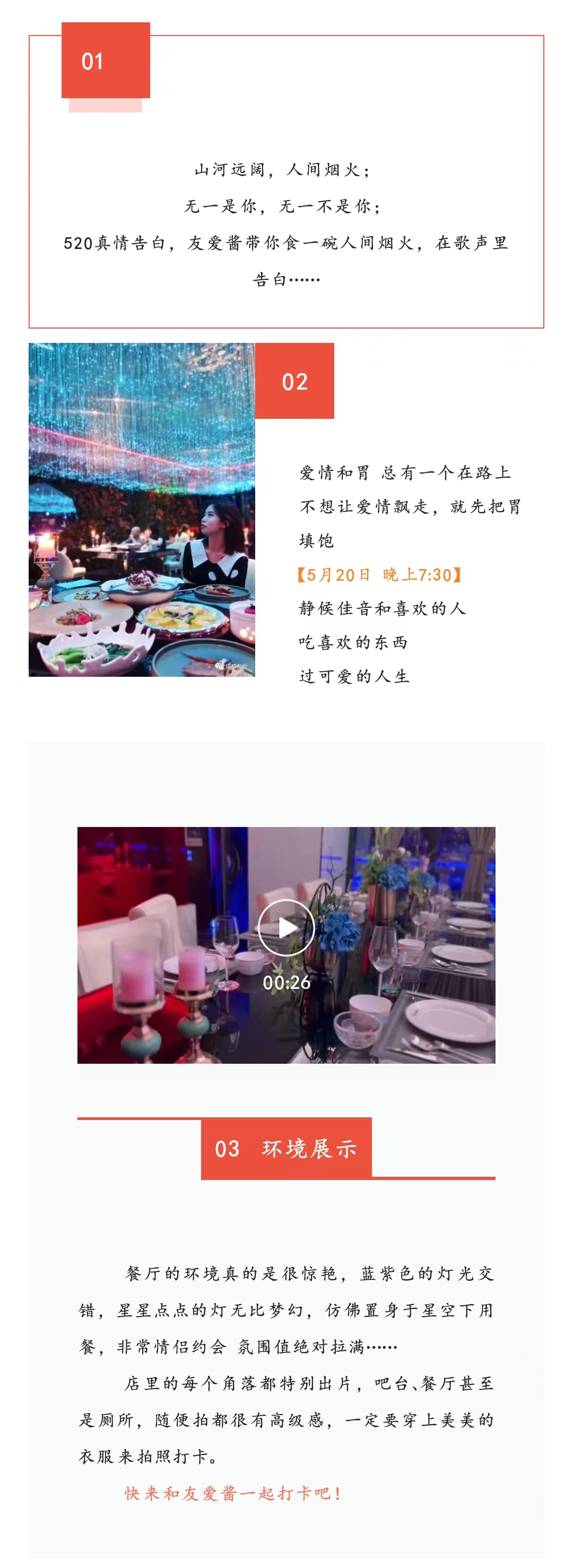Open the photo of the woman dining
Screen dimensions: 573x1568
click(x=142, y=510)
